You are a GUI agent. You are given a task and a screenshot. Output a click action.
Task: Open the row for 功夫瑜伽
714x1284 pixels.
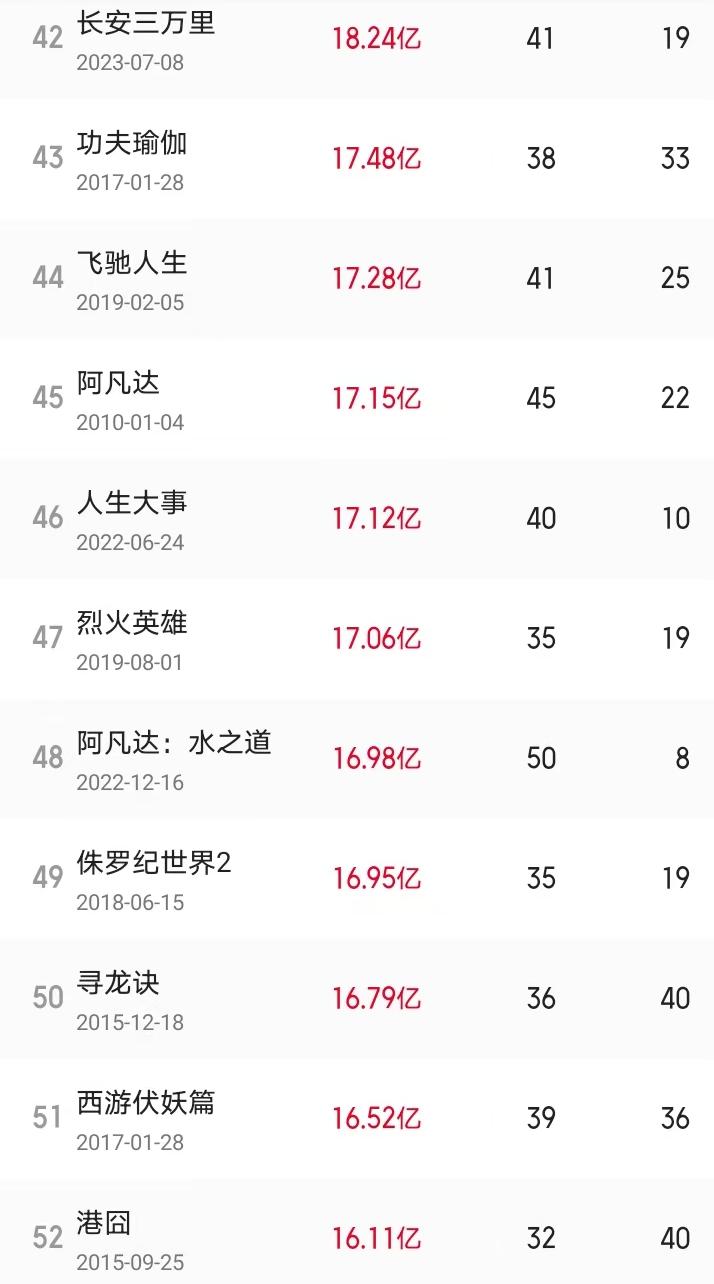357,158
